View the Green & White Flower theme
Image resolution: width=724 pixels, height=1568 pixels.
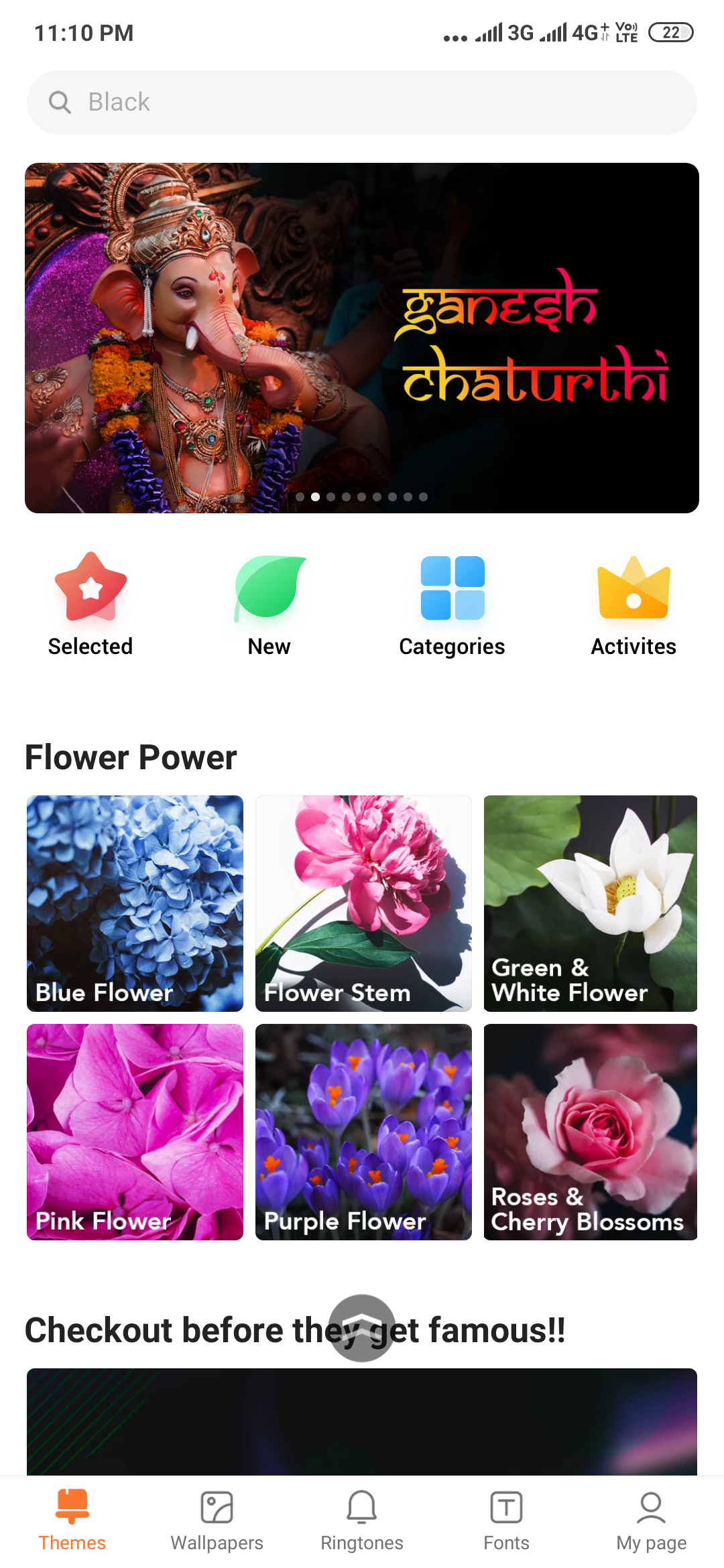pyautogui.click(x=591, y=903)
